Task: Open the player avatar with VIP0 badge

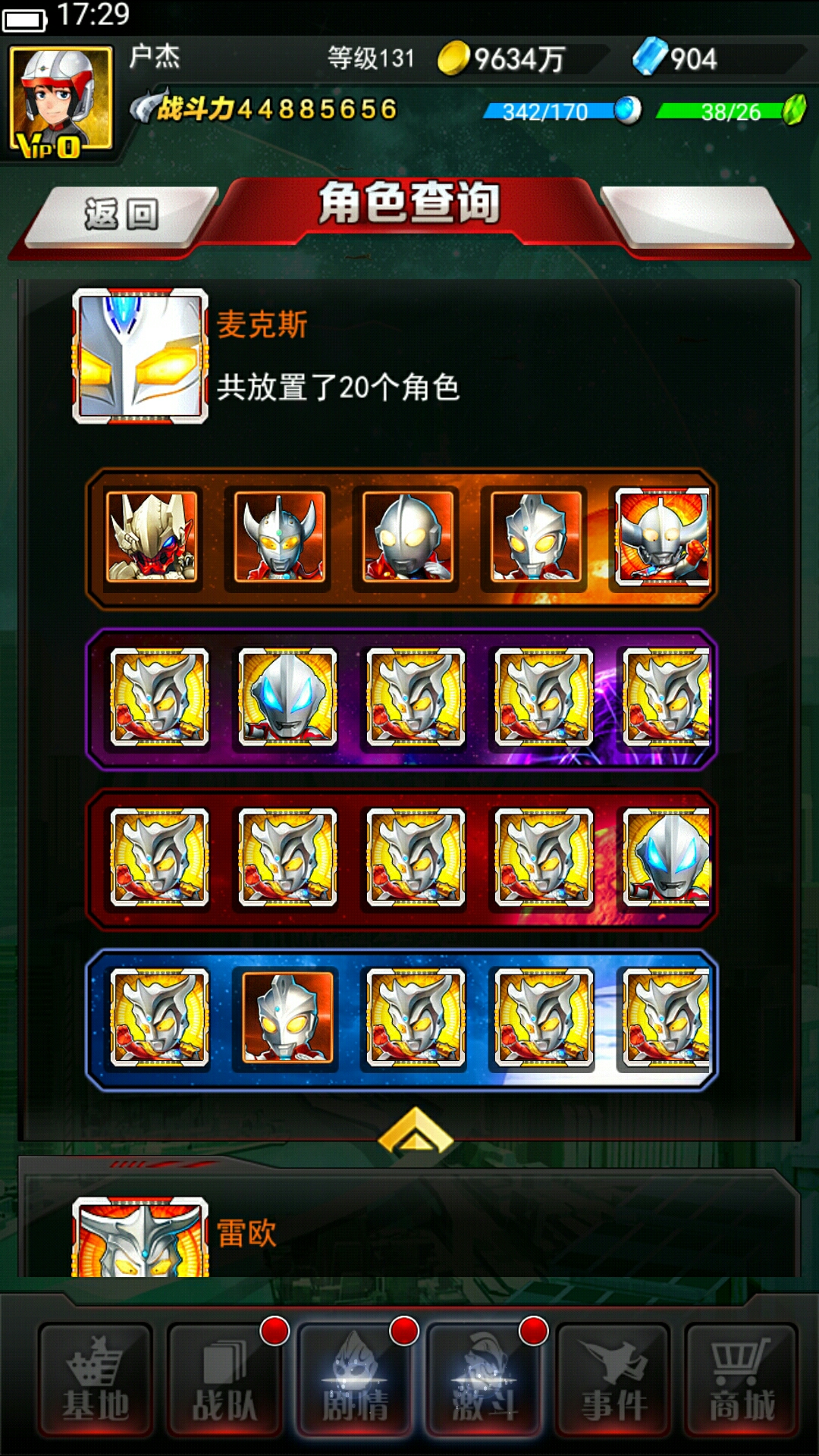Action: point(61,102)
